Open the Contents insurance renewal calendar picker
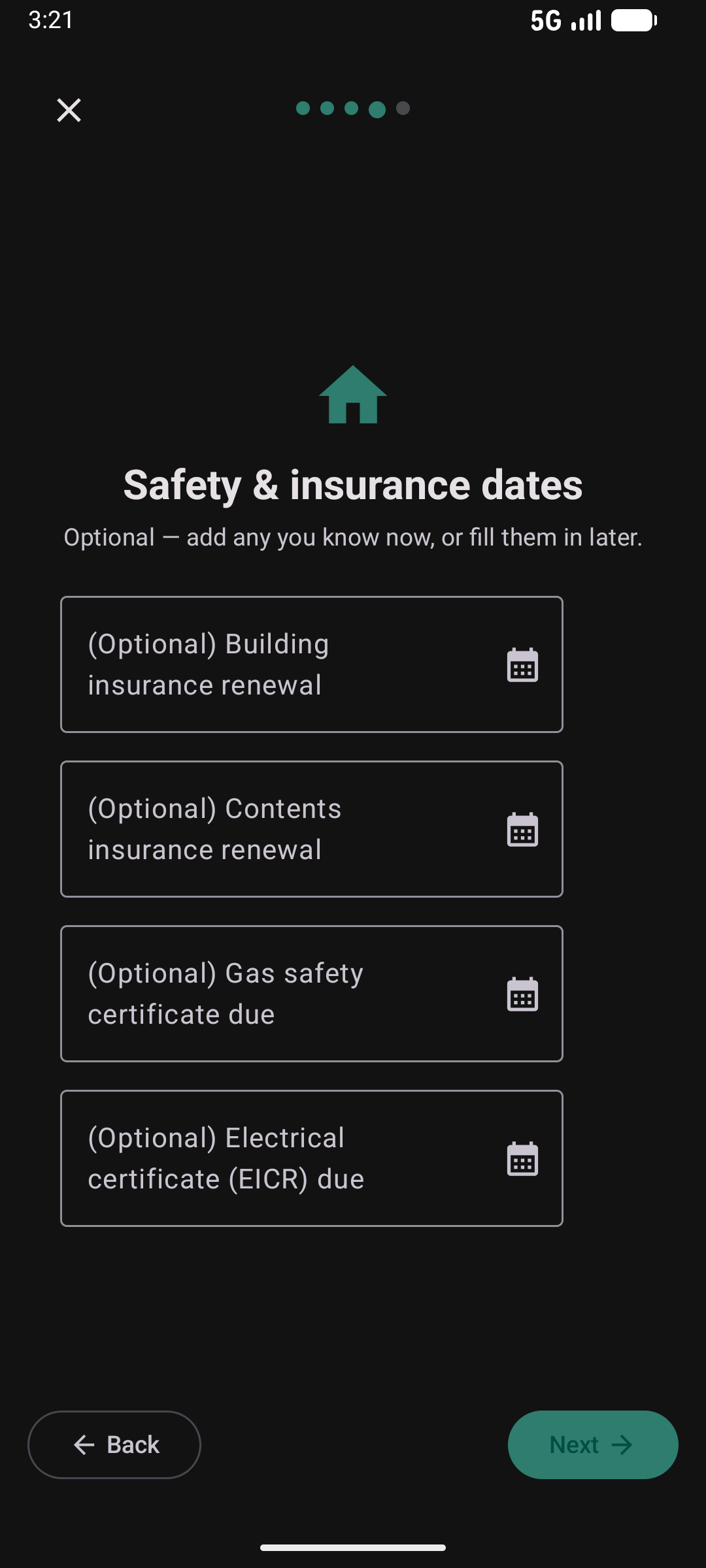Image resolution: width=706 pixels, height=1568 pixels. click(x=523, y=829)
